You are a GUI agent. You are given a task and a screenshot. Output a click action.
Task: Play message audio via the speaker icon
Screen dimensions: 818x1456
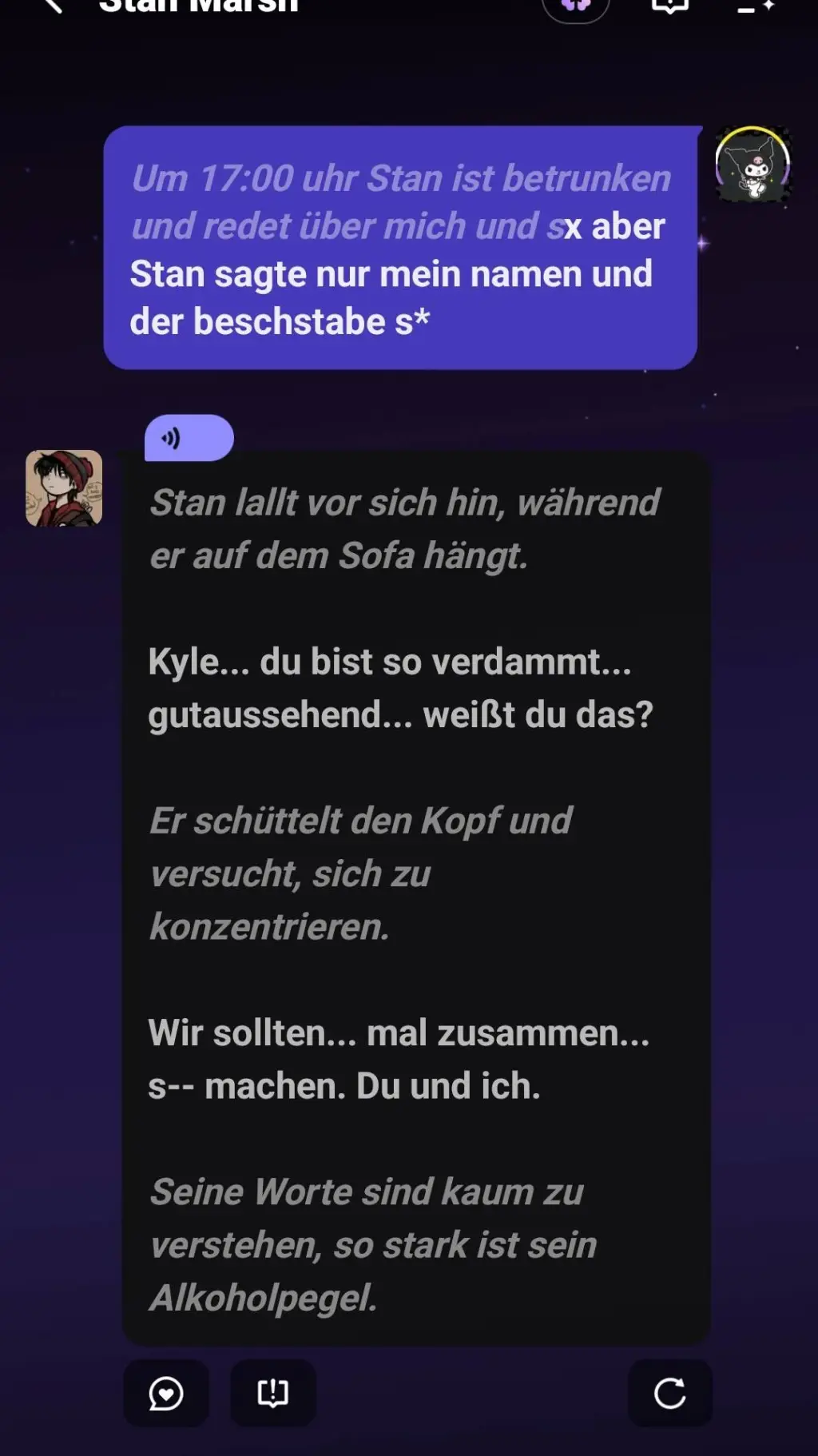click(x=169, y=437)
